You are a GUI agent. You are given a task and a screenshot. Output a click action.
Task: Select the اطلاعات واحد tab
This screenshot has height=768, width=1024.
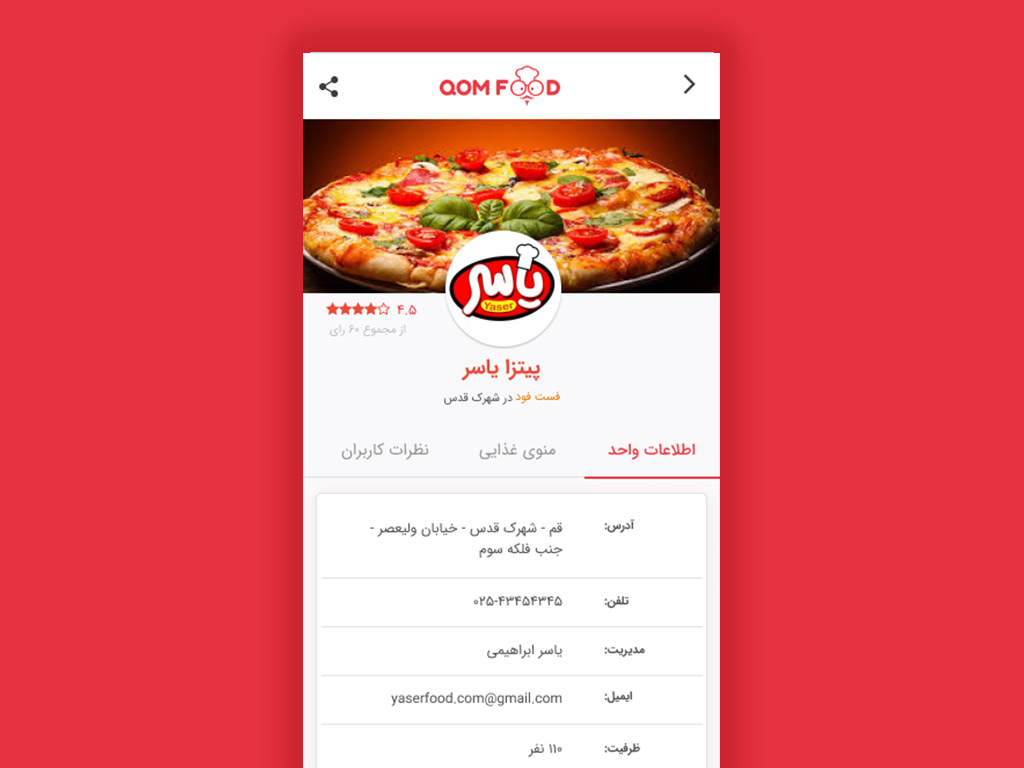coord(651,450)
